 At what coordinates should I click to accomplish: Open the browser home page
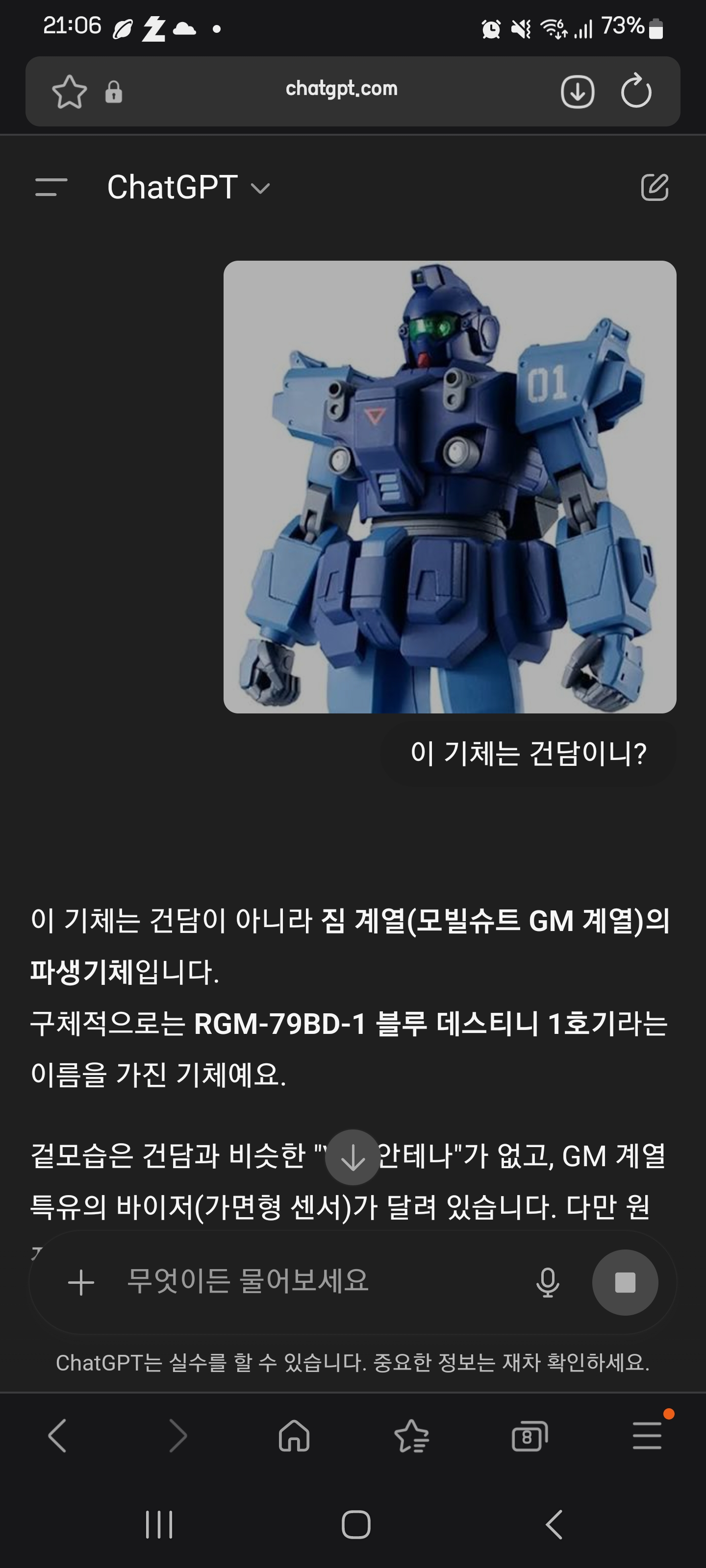coord(294,1436)
